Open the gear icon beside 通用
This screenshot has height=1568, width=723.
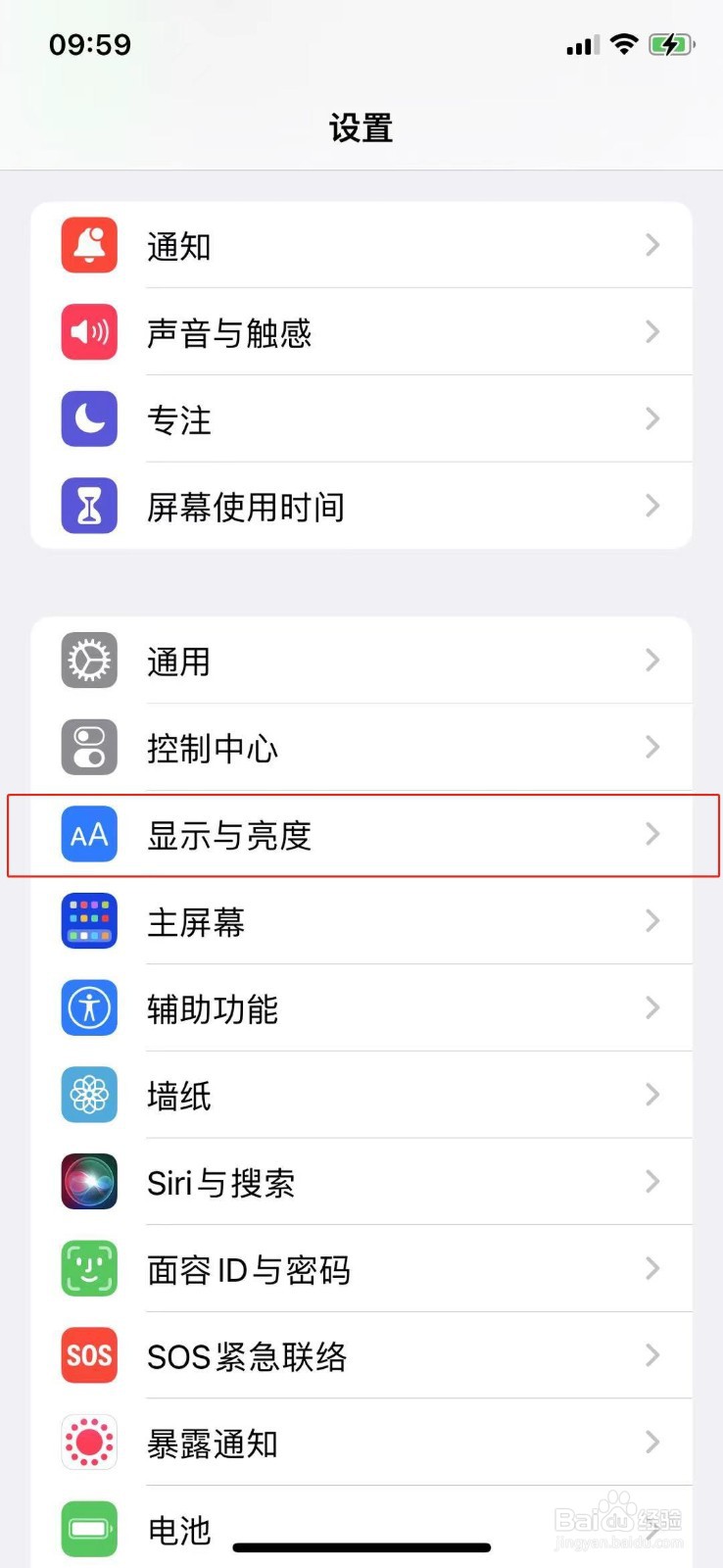point(88,660)
